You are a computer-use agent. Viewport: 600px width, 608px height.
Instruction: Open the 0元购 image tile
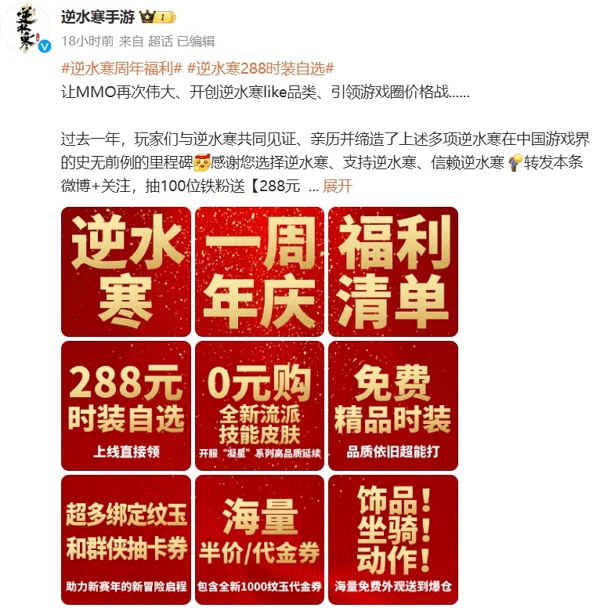tap(259, 404)
